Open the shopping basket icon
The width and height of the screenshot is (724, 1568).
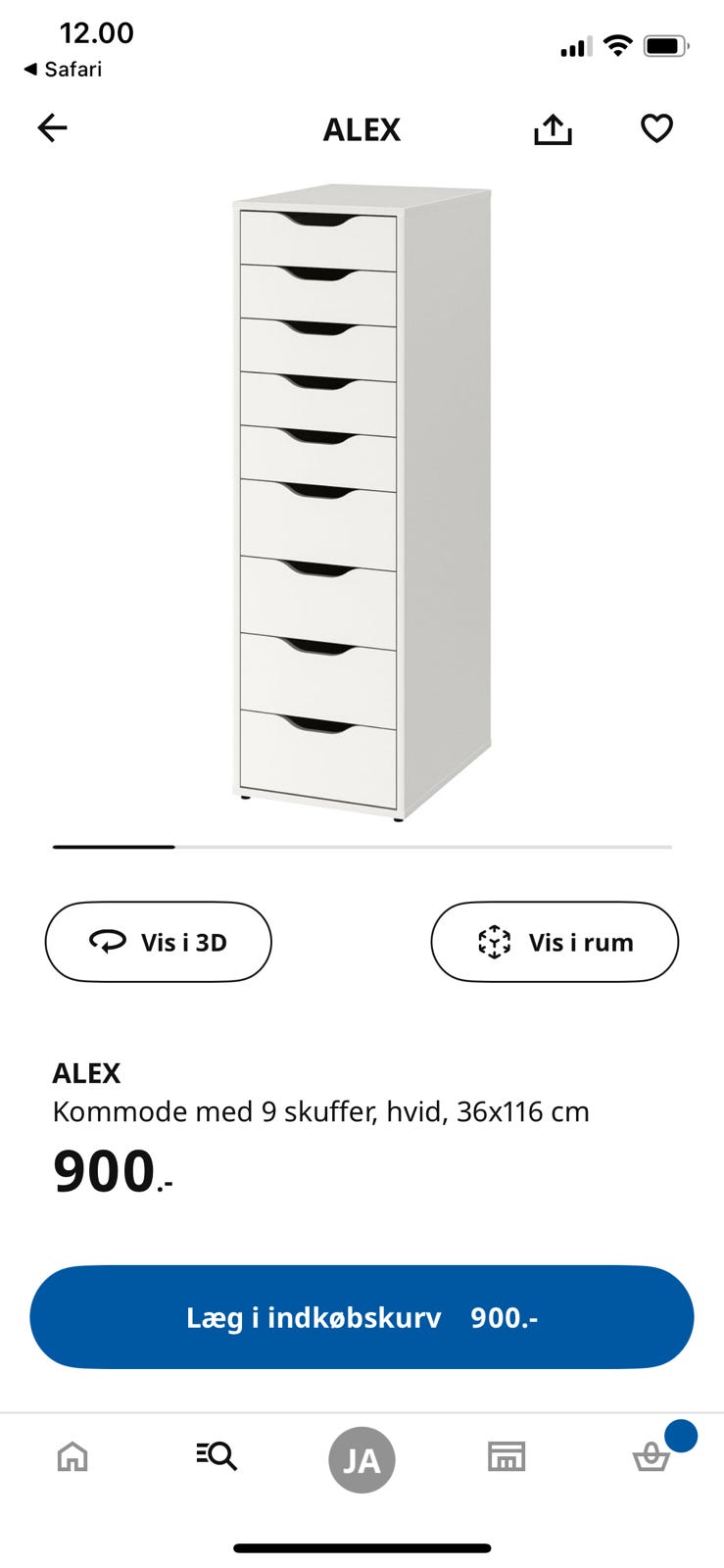coord(652,1460)
